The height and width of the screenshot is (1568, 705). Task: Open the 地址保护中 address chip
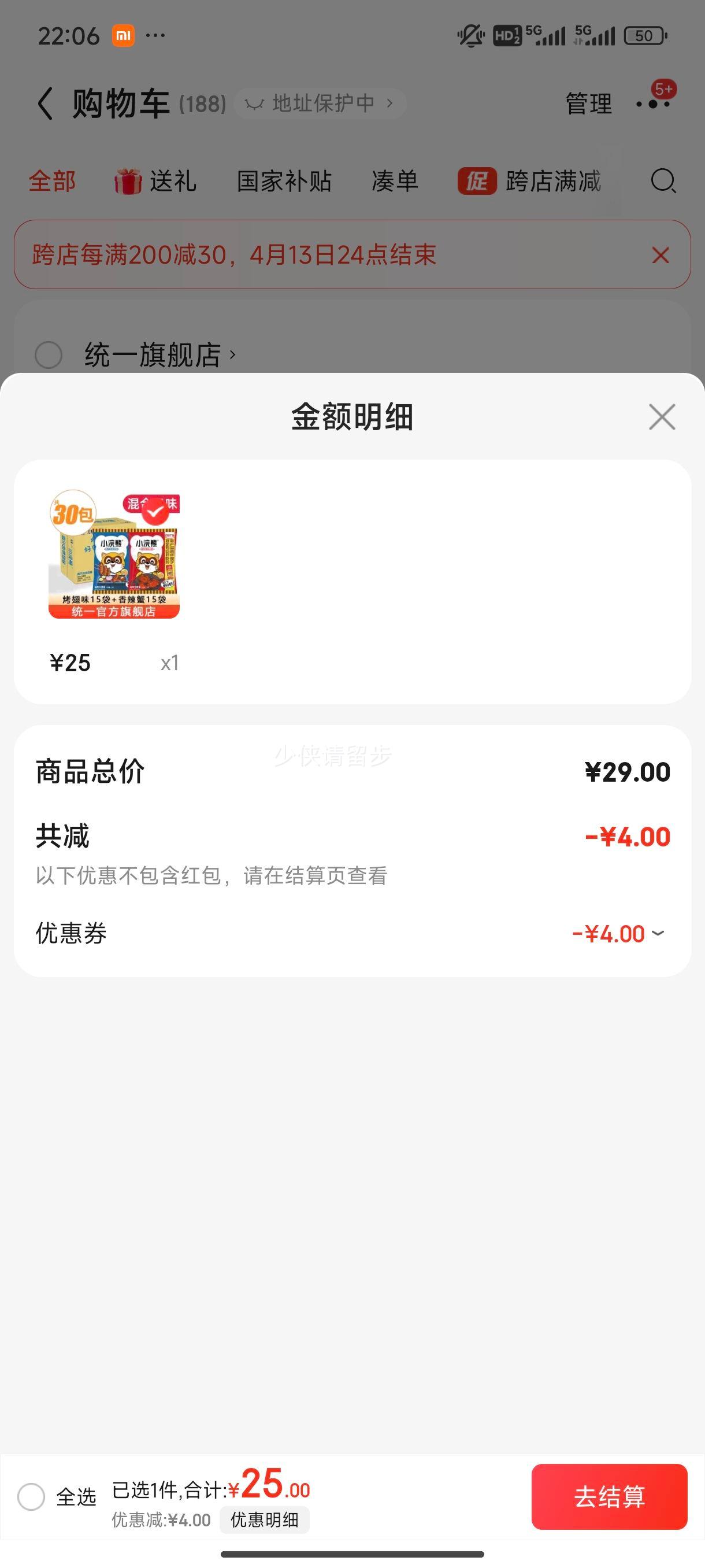pos(320,103)
